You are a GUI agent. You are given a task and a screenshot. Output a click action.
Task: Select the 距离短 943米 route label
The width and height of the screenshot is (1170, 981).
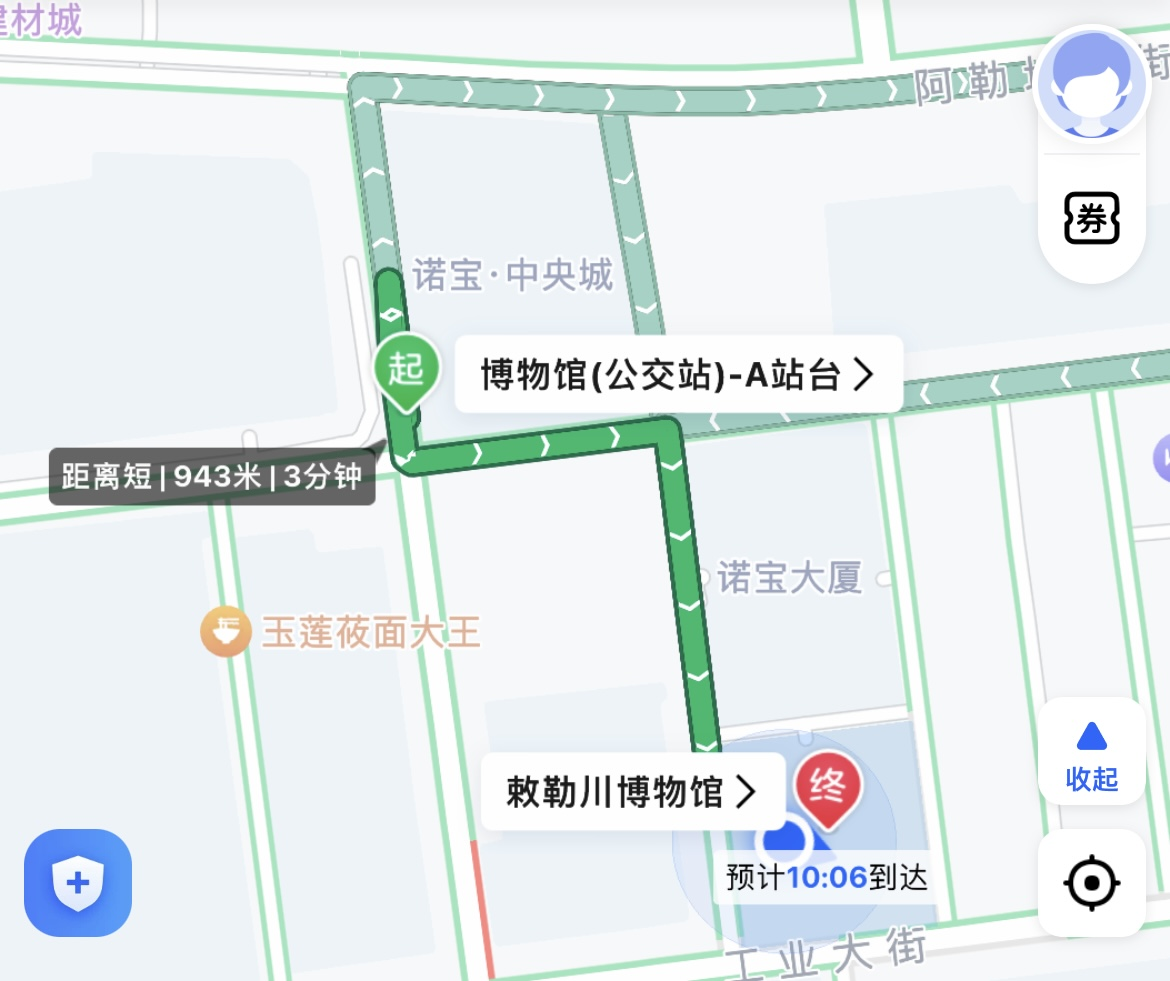[212, 477]
